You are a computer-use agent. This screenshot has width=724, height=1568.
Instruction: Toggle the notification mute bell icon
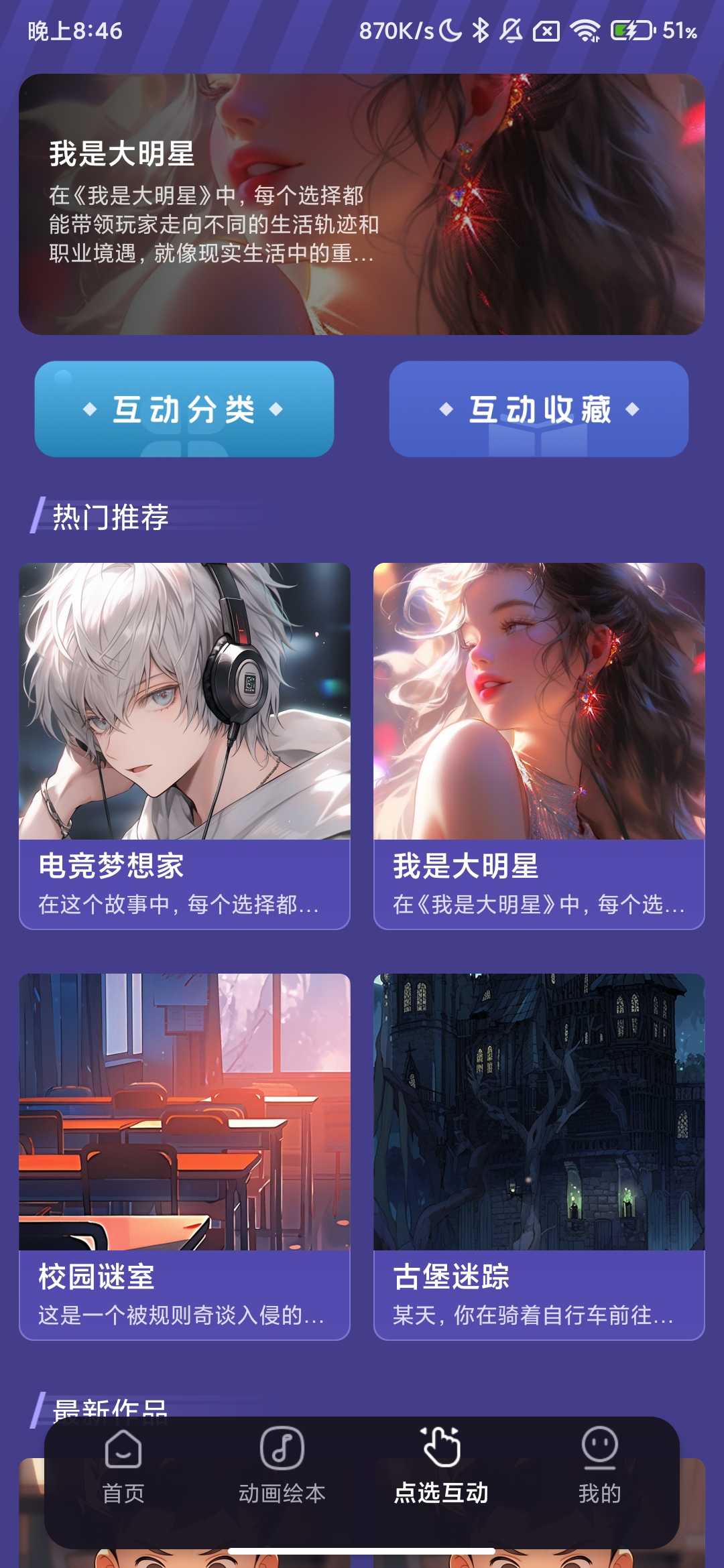click(511, 29)
